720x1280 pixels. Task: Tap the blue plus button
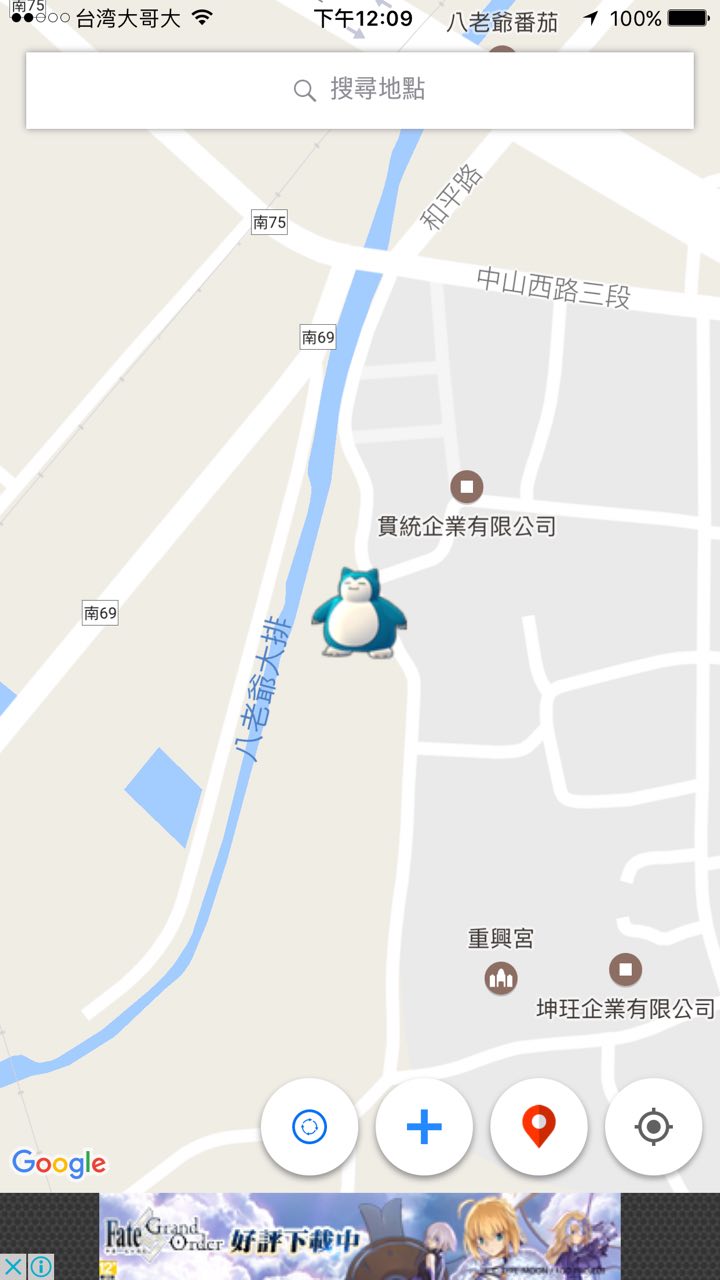pos(424,1127)
